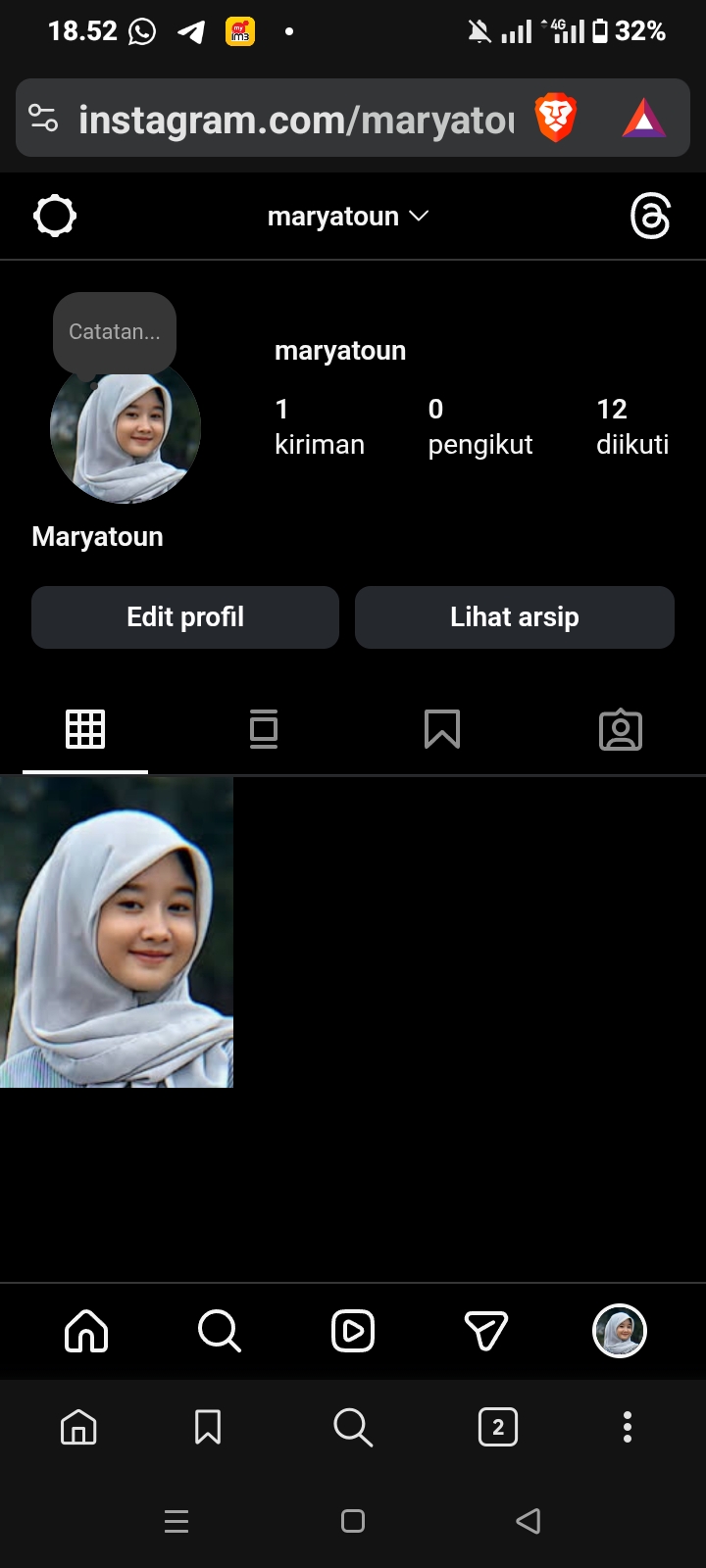Add a note via Catatan bubble
The image size is (706, 1568).
coord(115,332)
